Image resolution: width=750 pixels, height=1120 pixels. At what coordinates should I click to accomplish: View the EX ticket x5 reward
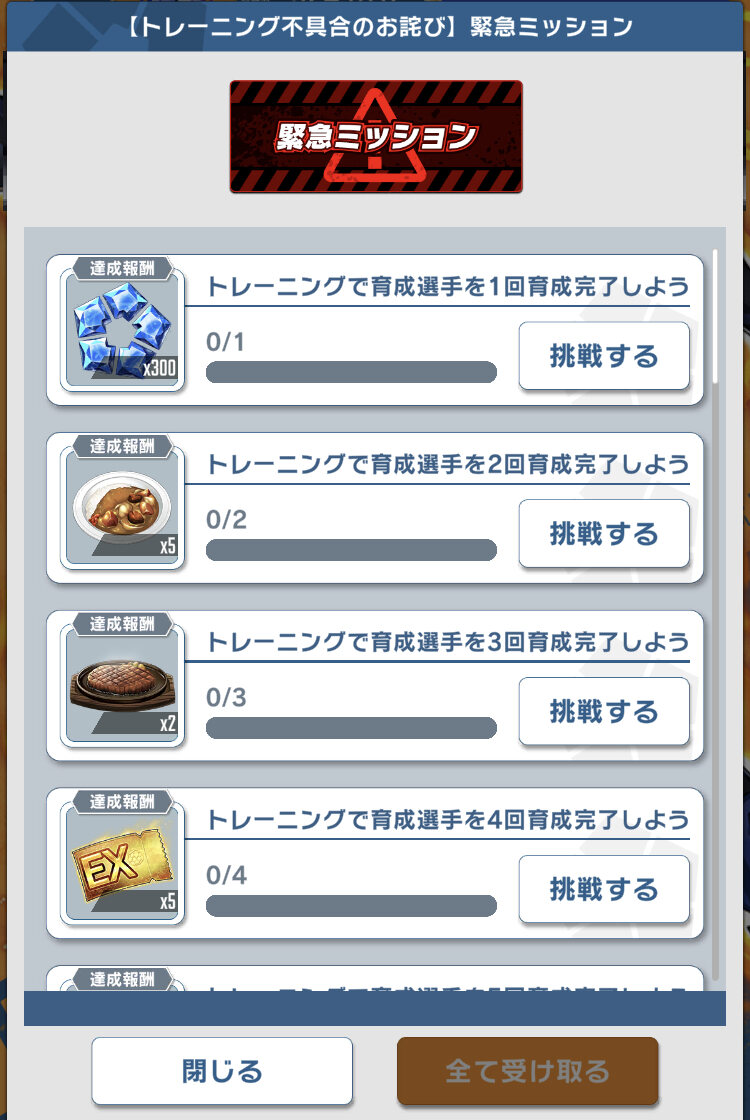click(122, 864)
